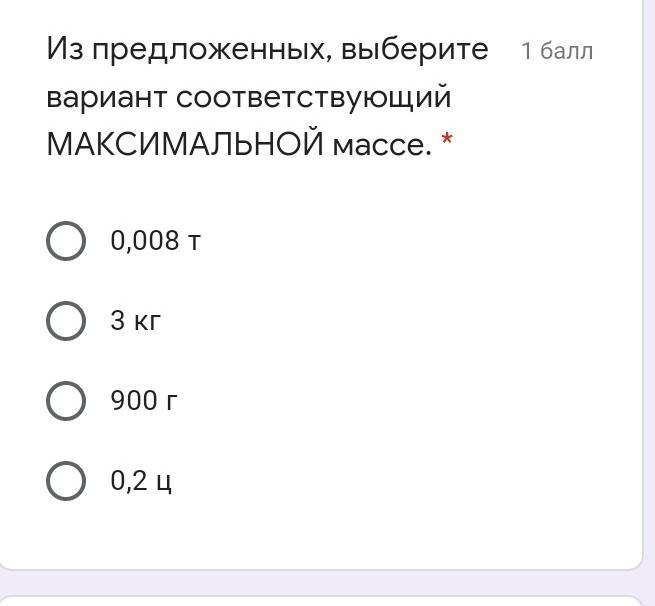Viewport: 655px width, 606px height.
Task: Select the 0,008 т option
Action: [66, 241]
